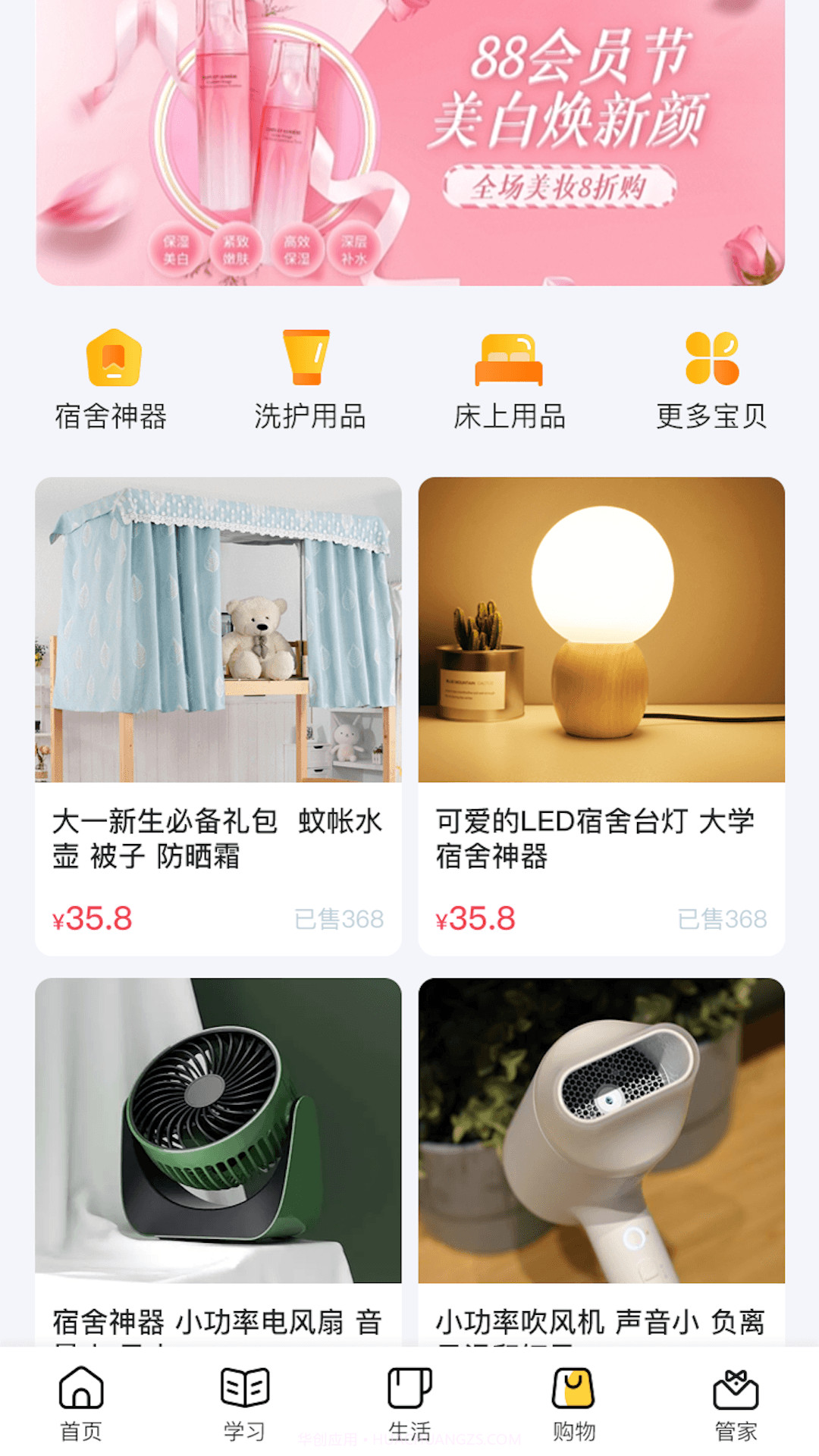This screenshot has width=819, height=1456.
Task: Tap the 更多宝贝 clover icon
Action: (713, 356)
